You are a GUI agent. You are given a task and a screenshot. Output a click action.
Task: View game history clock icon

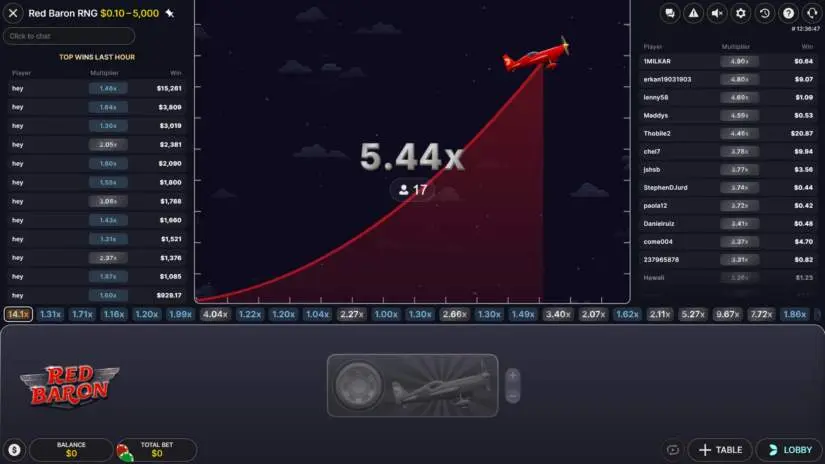pos(765,13)
